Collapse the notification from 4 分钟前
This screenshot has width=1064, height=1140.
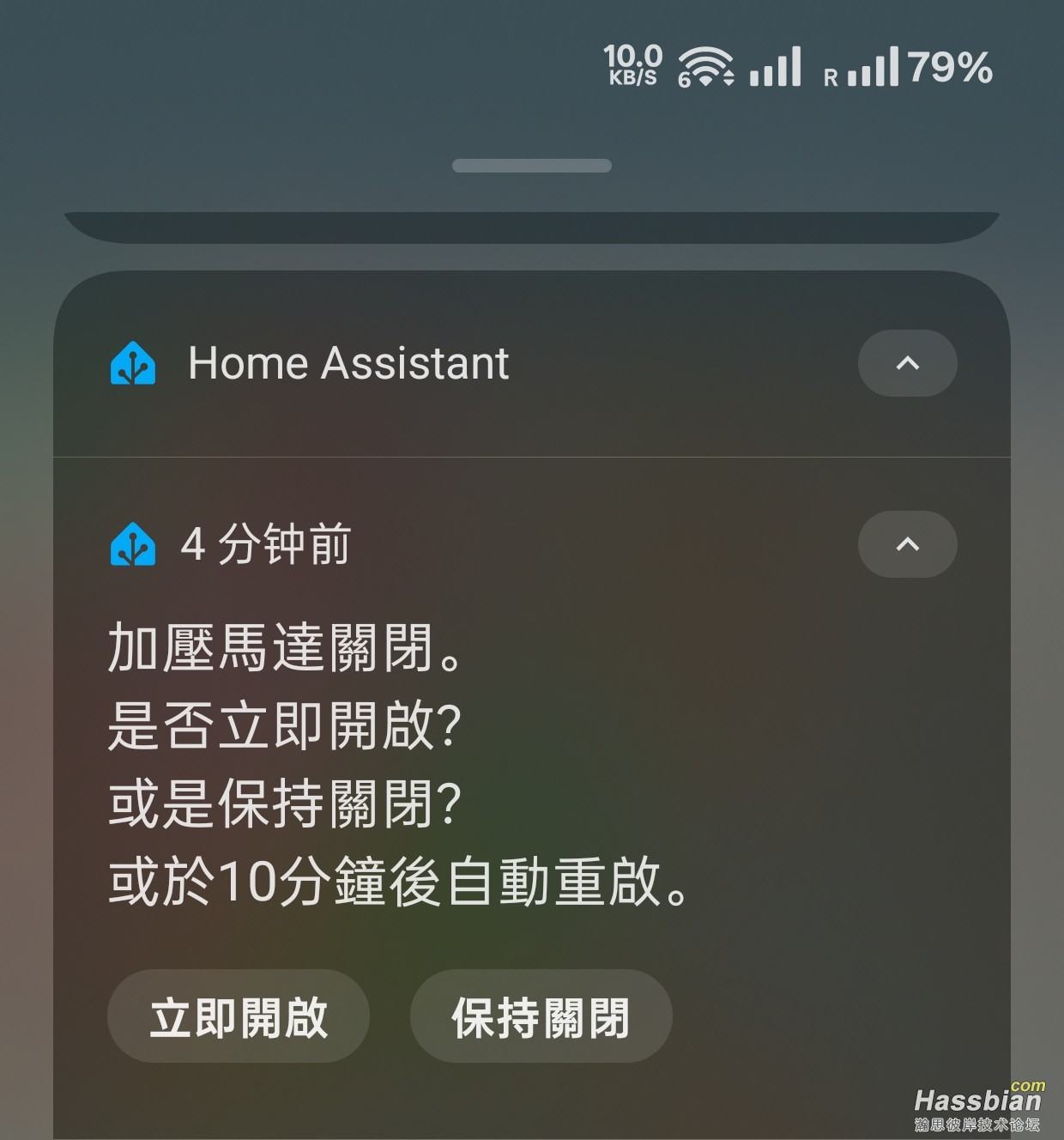[x=907, y=544]
